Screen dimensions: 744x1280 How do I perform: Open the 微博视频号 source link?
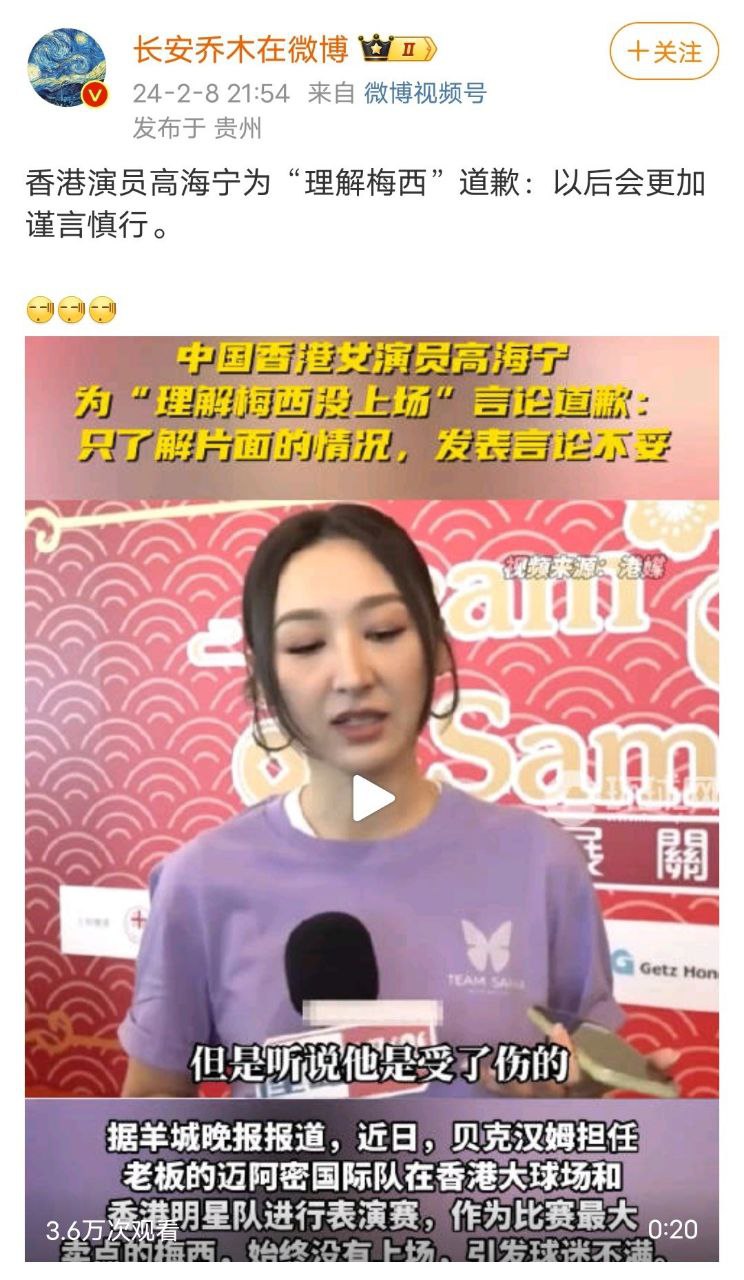coord(425,94)
